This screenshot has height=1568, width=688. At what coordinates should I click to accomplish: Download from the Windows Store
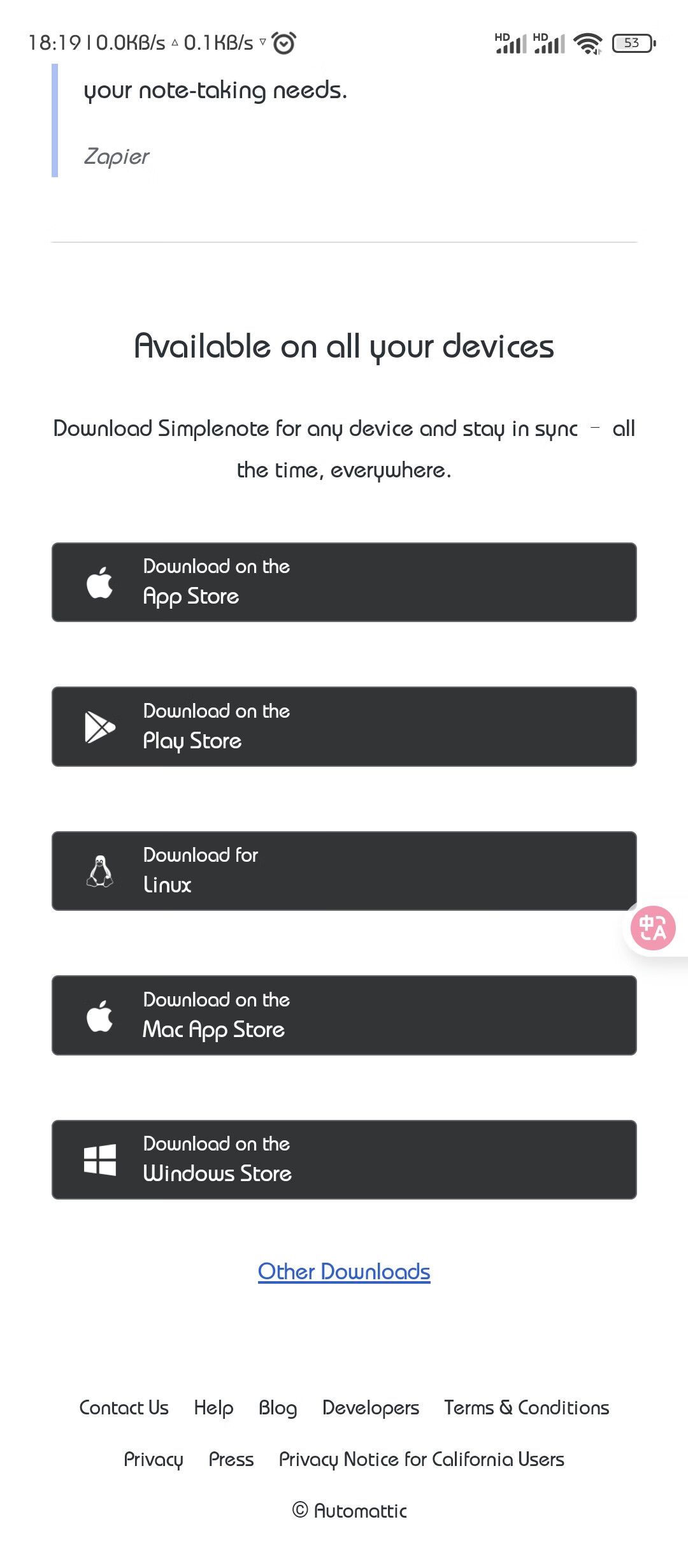click(344, 1159)
